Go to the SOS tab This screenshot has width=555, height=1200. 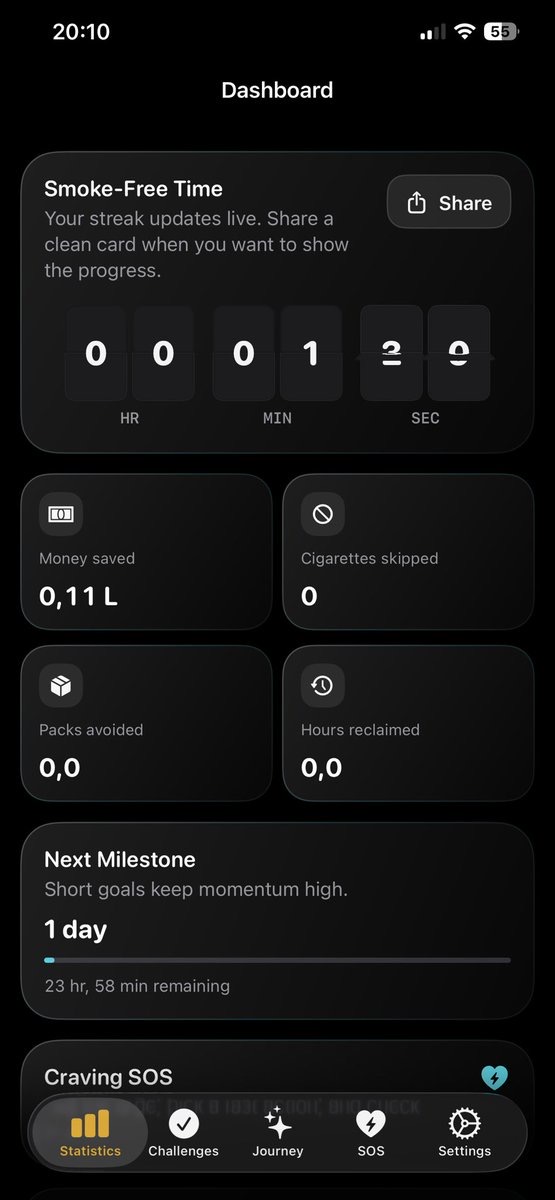(371, 1135)
